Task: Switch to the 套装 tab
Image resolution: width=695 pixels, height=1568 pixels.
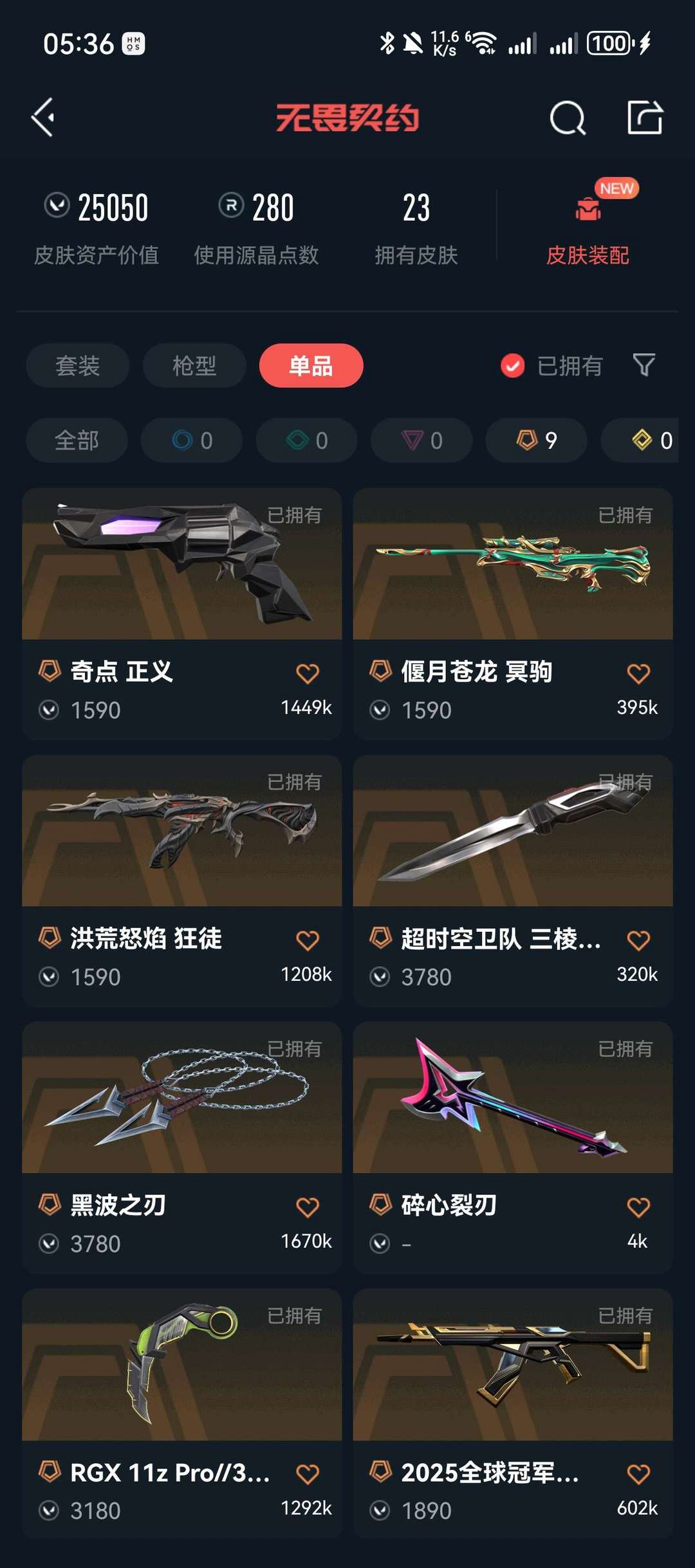Action: [77, 365]
